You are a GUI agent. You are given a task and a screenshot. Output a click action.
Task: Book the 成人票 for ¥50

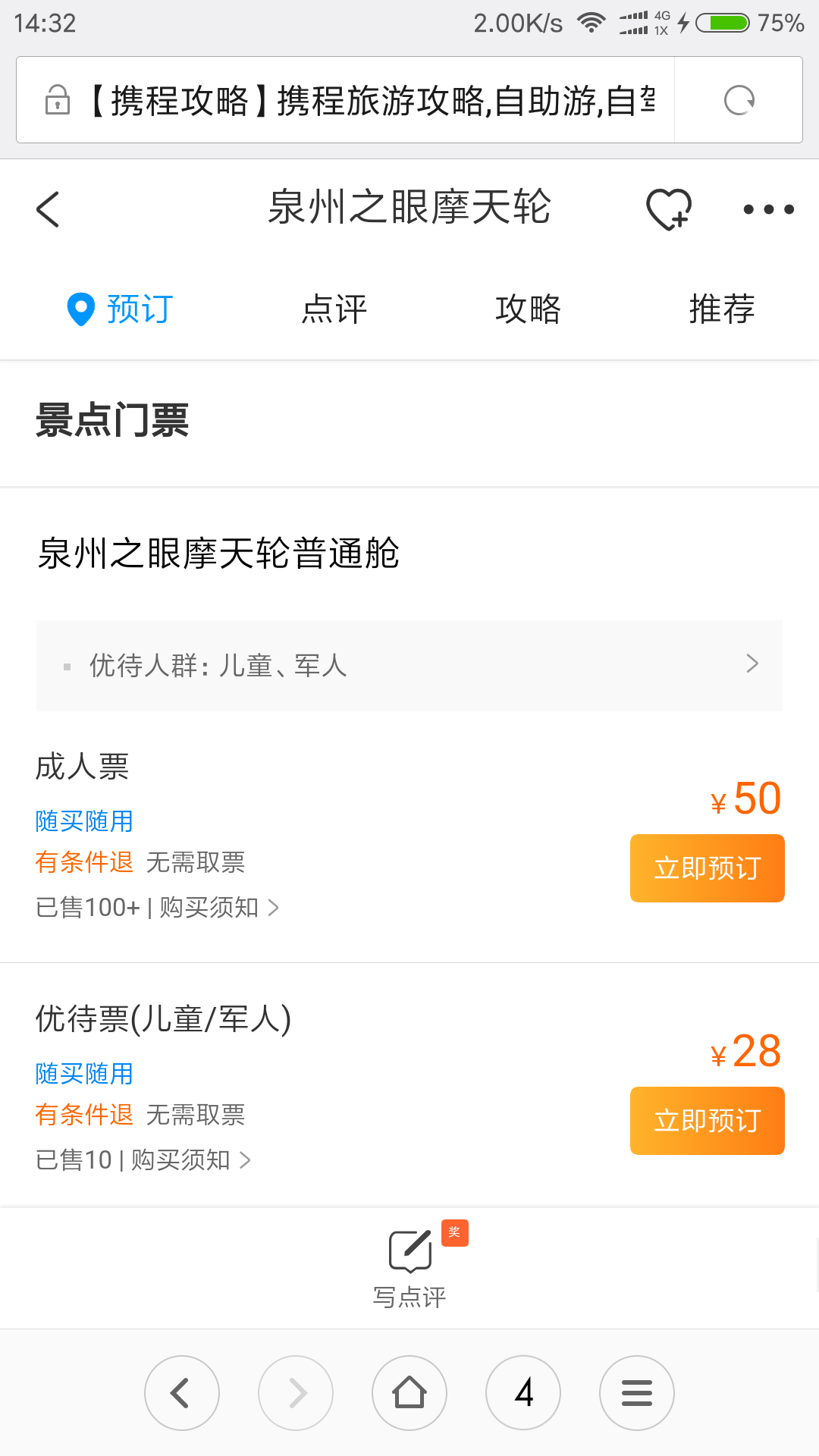pos(707,868)
